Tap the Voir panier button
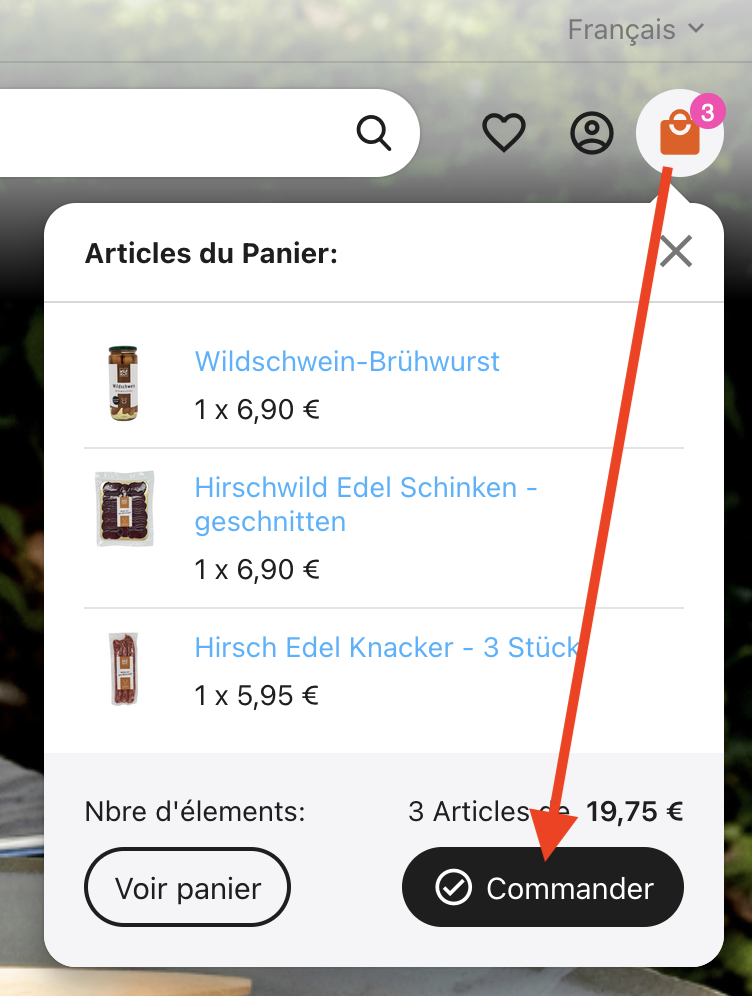This screenshot has width=752, height=996. coord(188,888)
